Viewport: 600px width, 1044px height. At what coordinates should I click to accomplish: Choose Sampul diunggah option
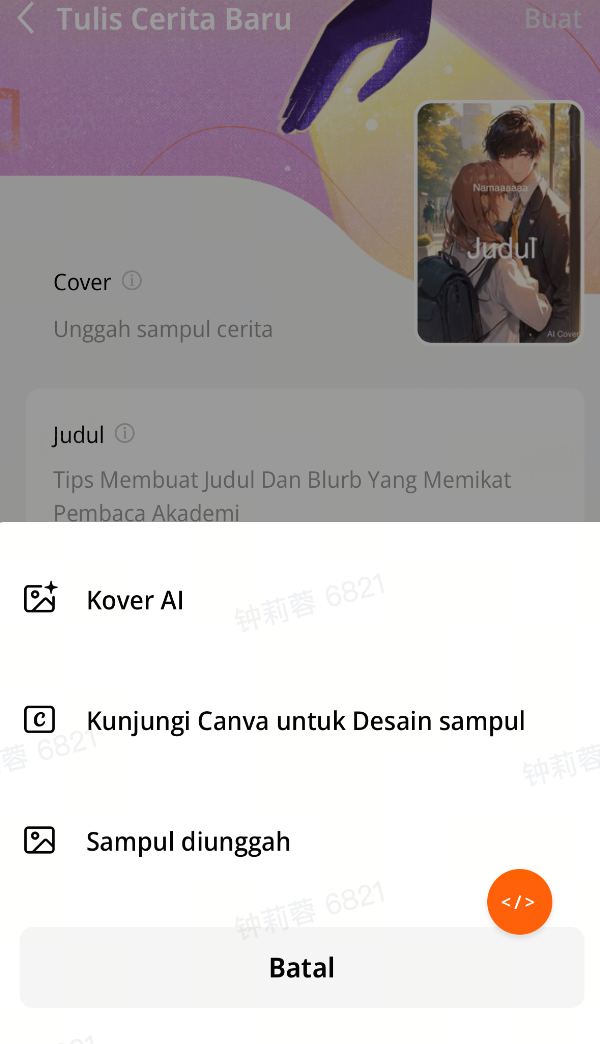pos(188,841)
